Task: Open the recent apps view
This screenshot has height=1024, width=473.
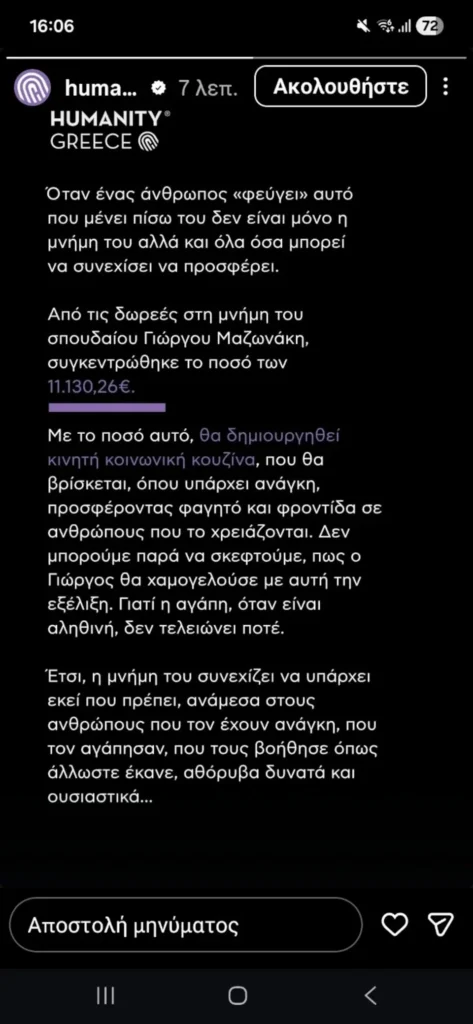Action: 105,995
